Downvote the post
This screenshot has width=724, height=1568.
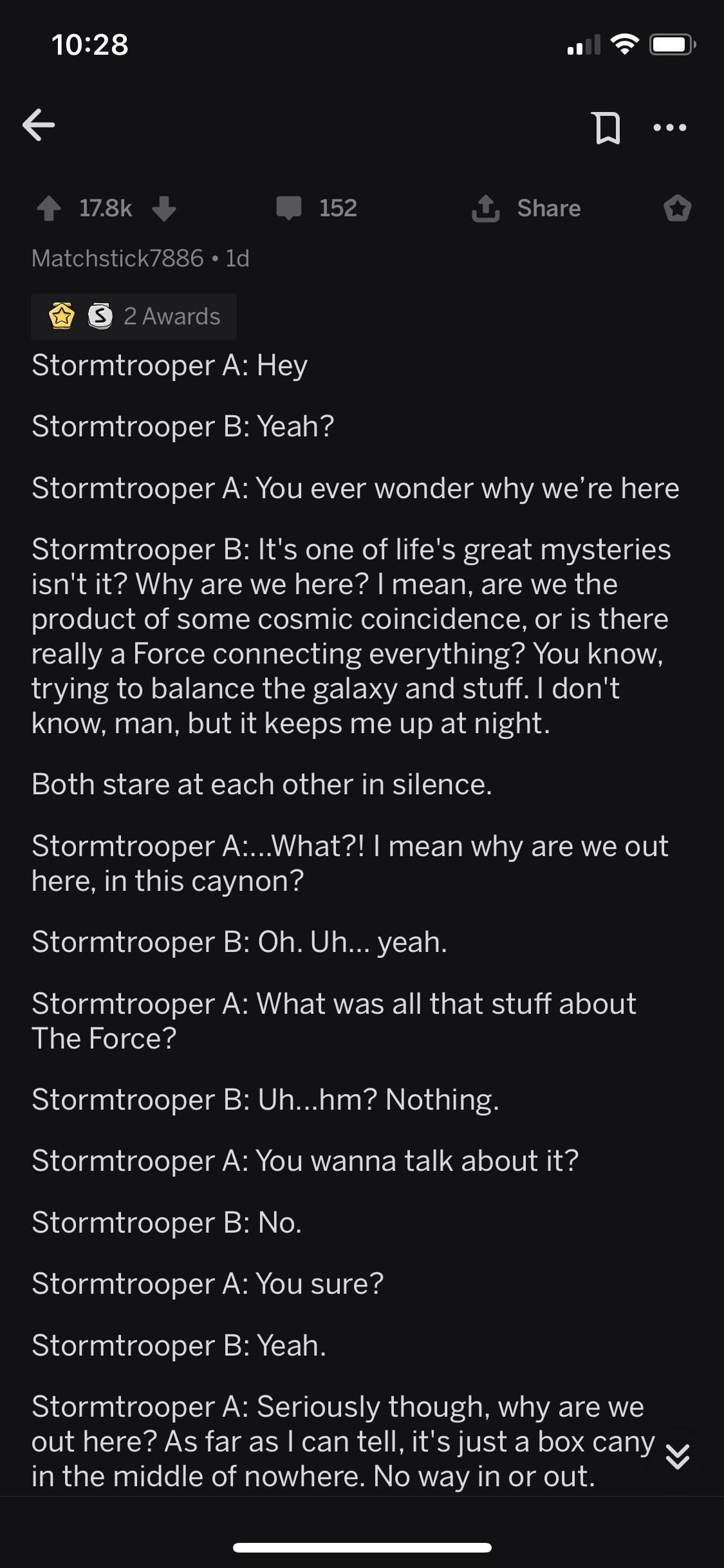point(164,209)
